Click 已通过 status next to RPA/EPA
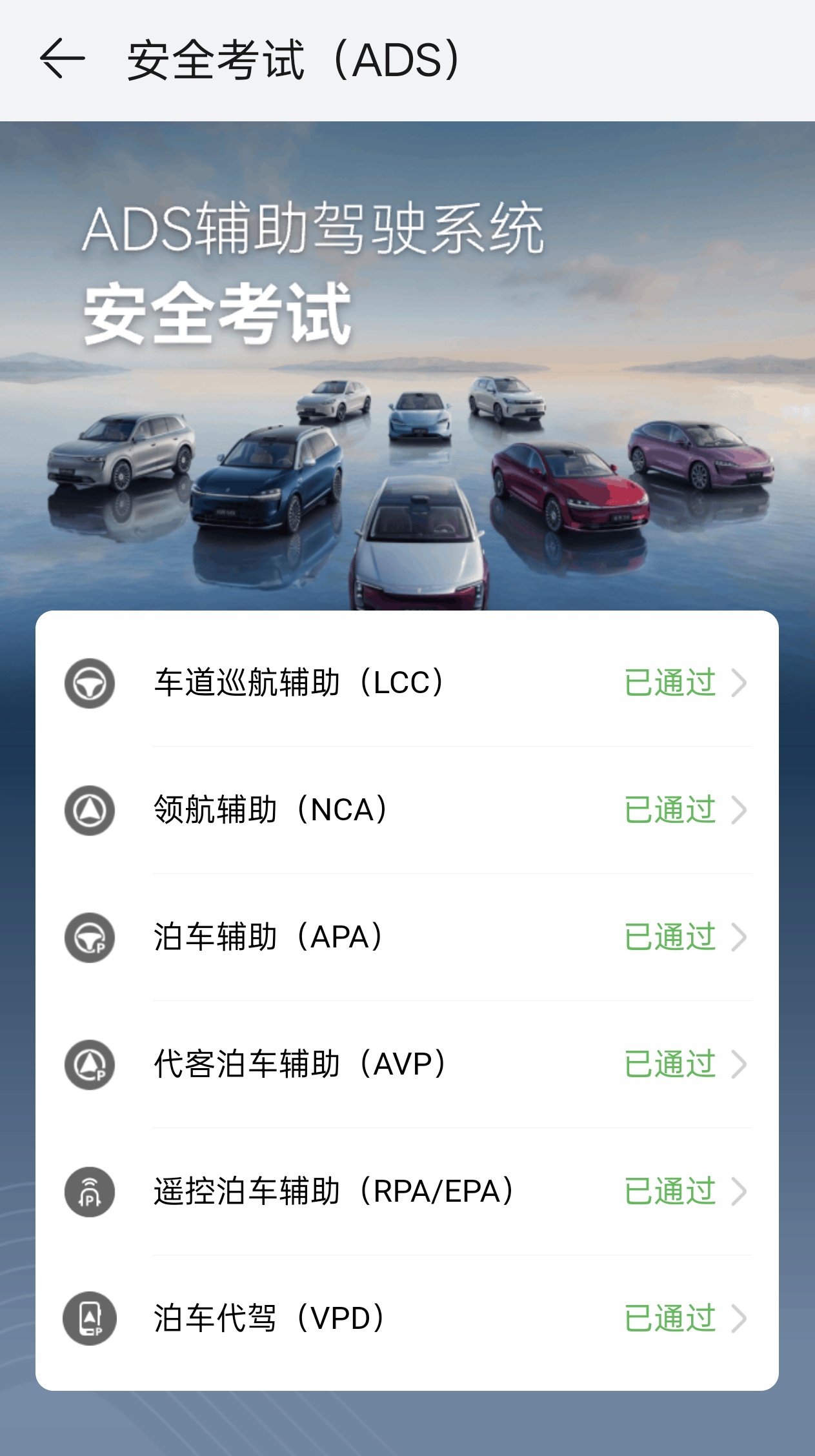 pos(669,1191)
